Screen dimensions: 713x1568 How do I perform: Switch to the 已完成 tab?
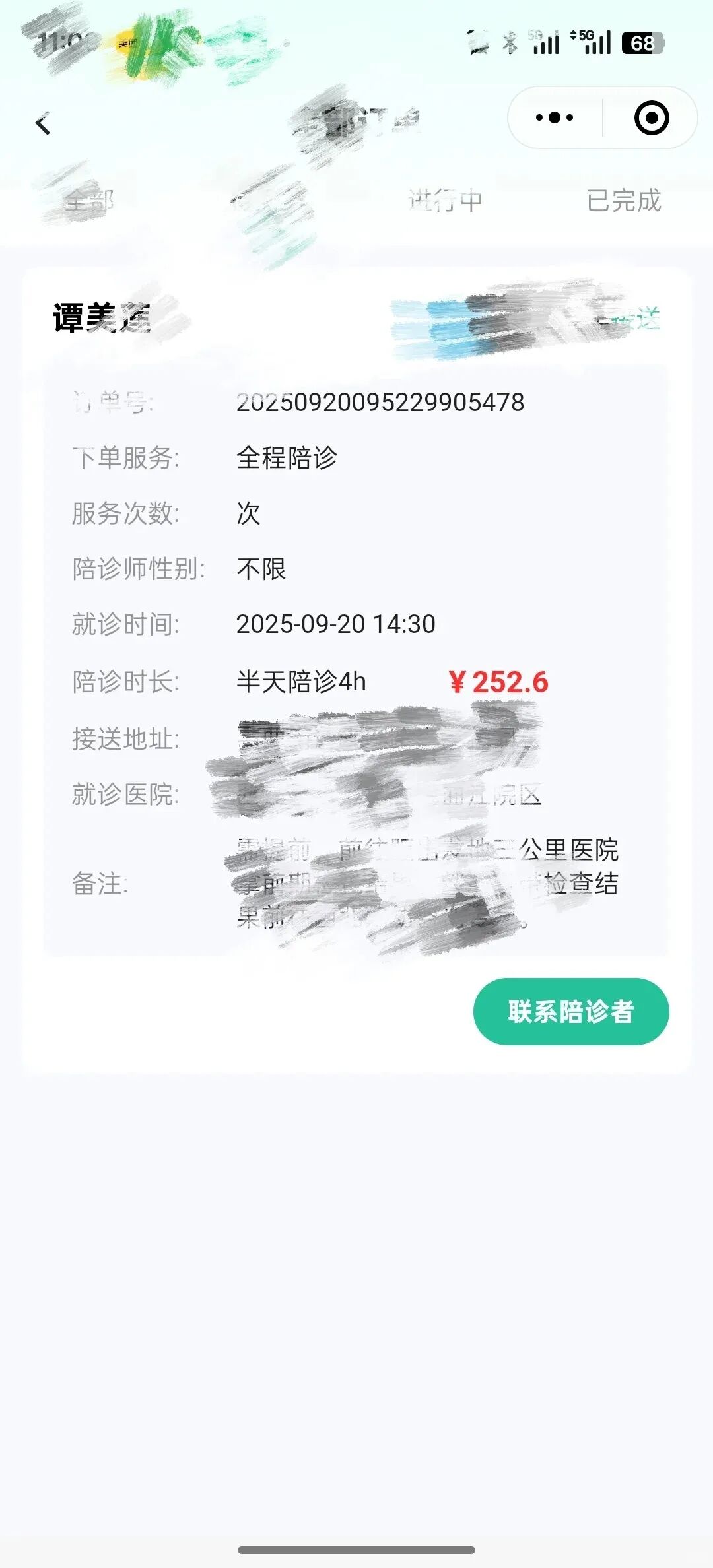point(625,202)
